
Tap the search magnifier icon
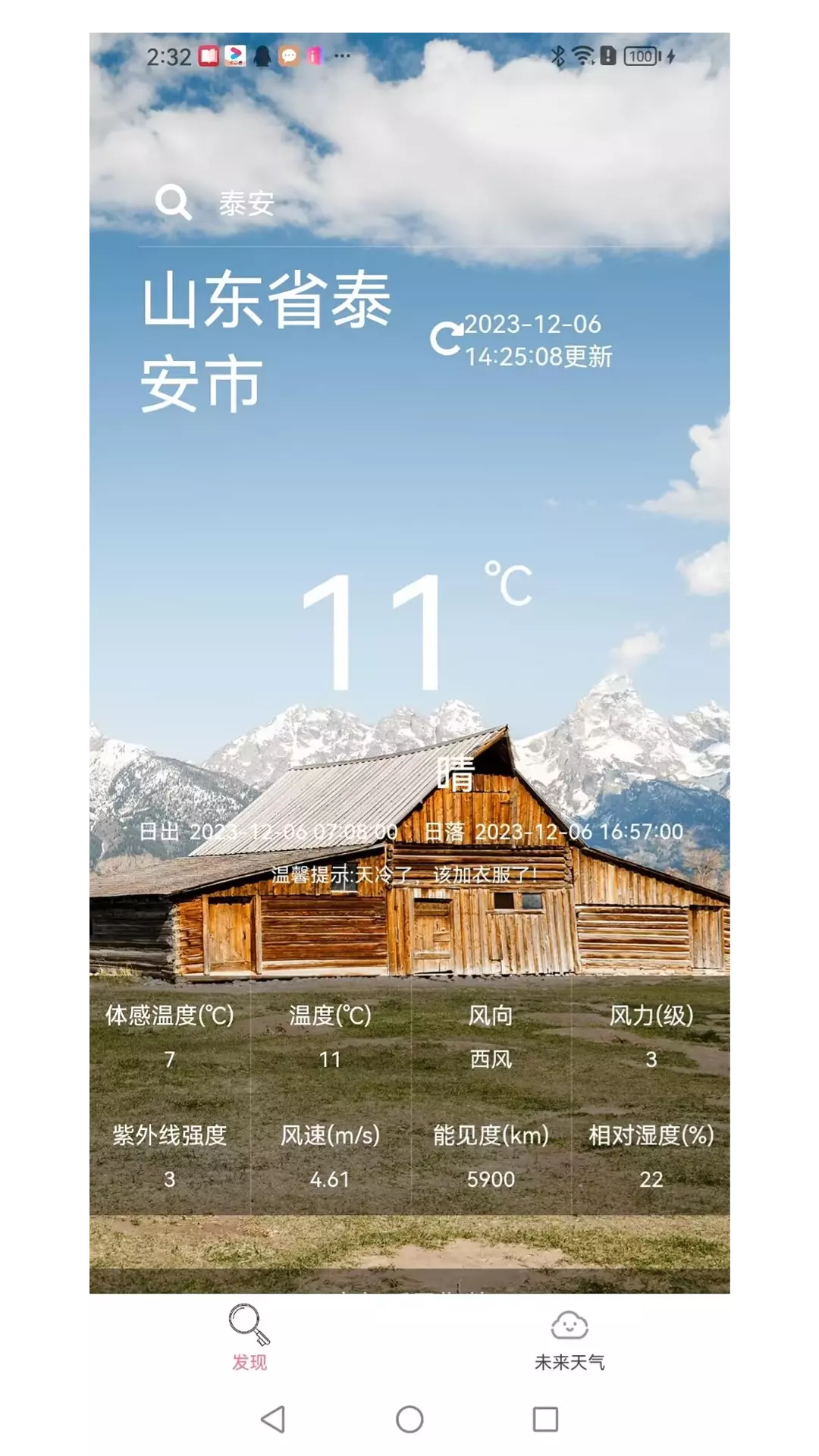click(x=173, y=202)
